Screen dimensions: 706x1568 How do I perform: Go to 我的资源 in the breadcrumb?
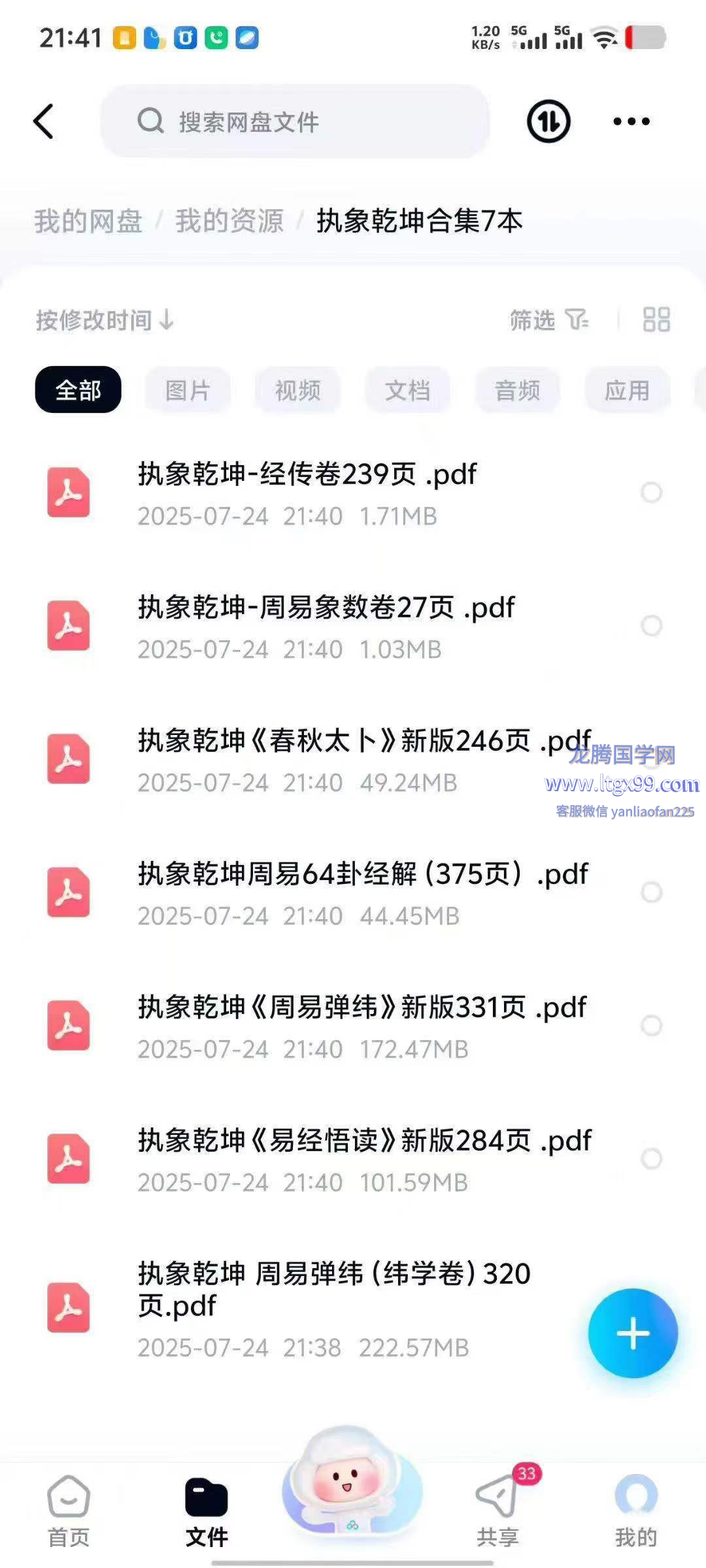229,221
